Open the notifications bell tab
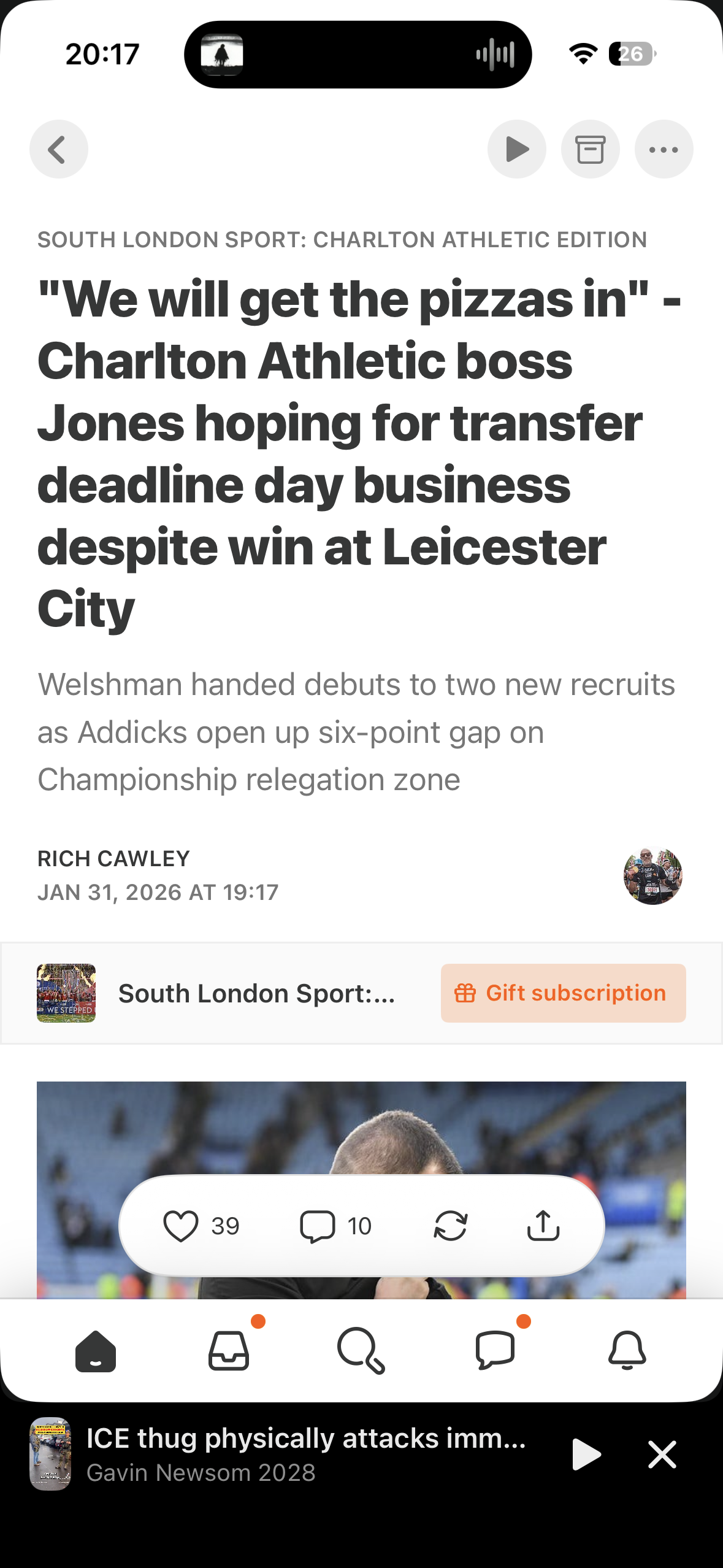This screenshot has height=1568, width=723. coord(627,1350)
